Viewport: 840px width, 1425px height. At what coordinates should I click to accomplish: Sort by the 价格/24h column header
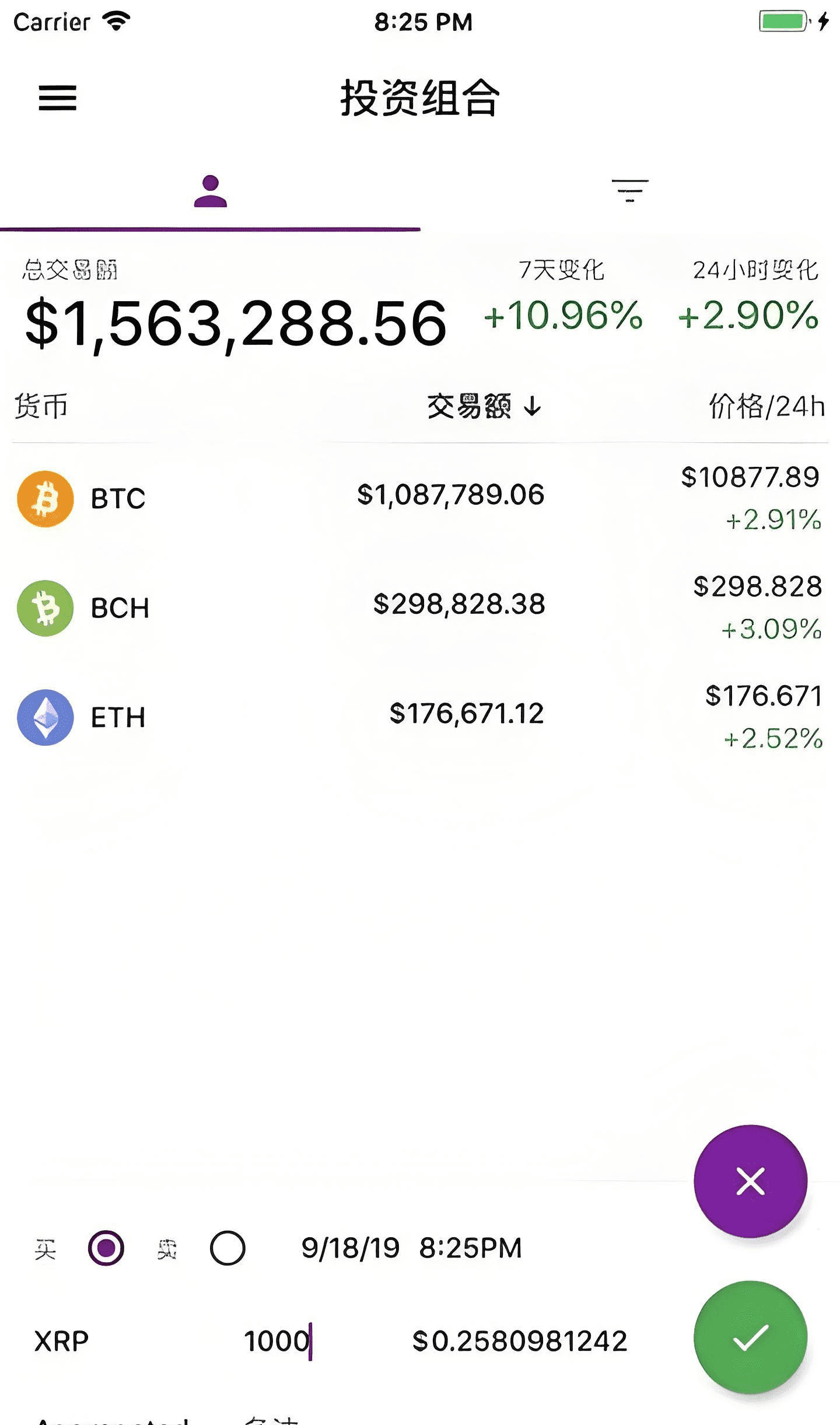pos(766,406)
